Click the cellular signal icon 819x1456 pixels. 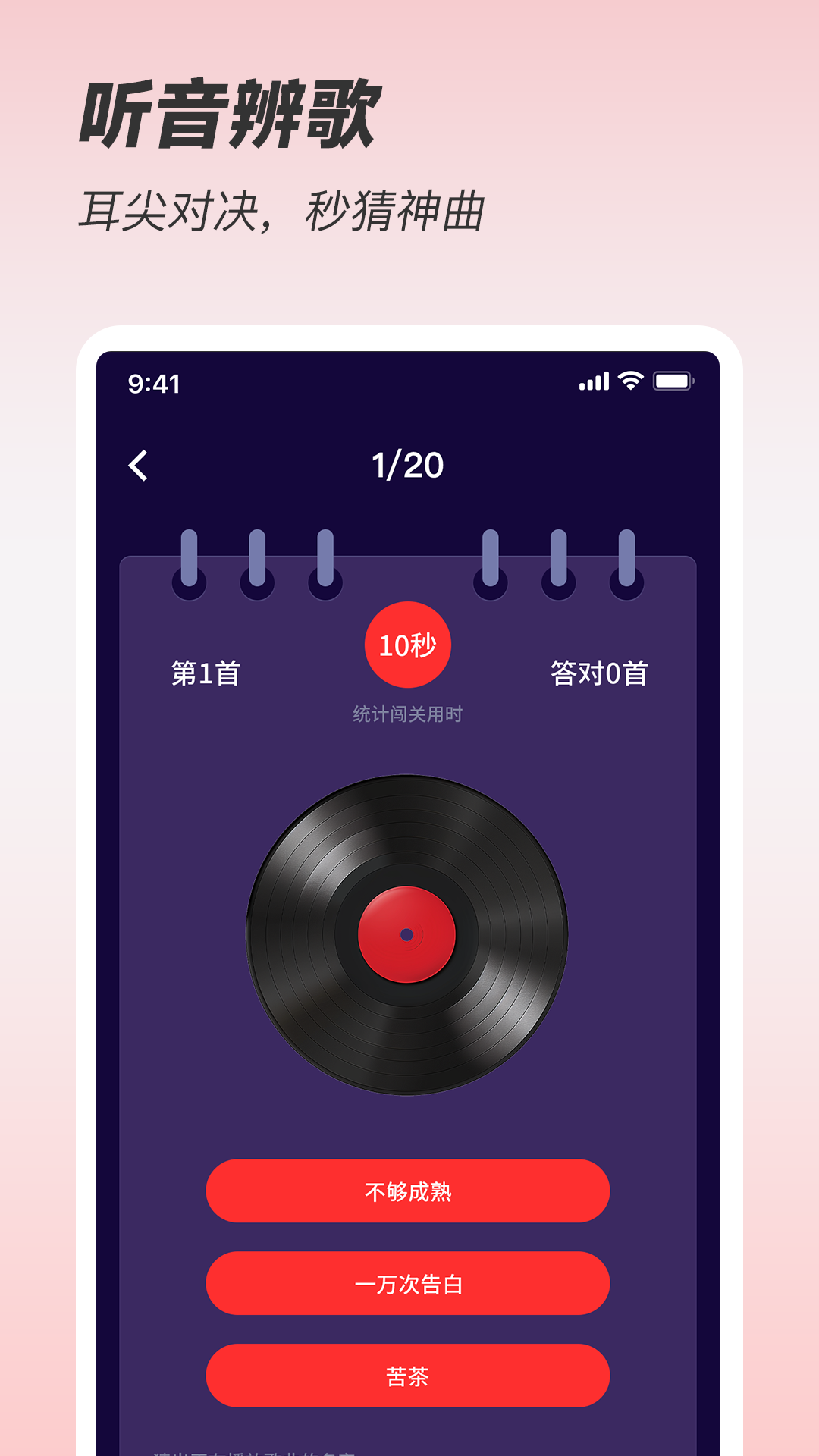pyautogui.click(x=595, y=383)
